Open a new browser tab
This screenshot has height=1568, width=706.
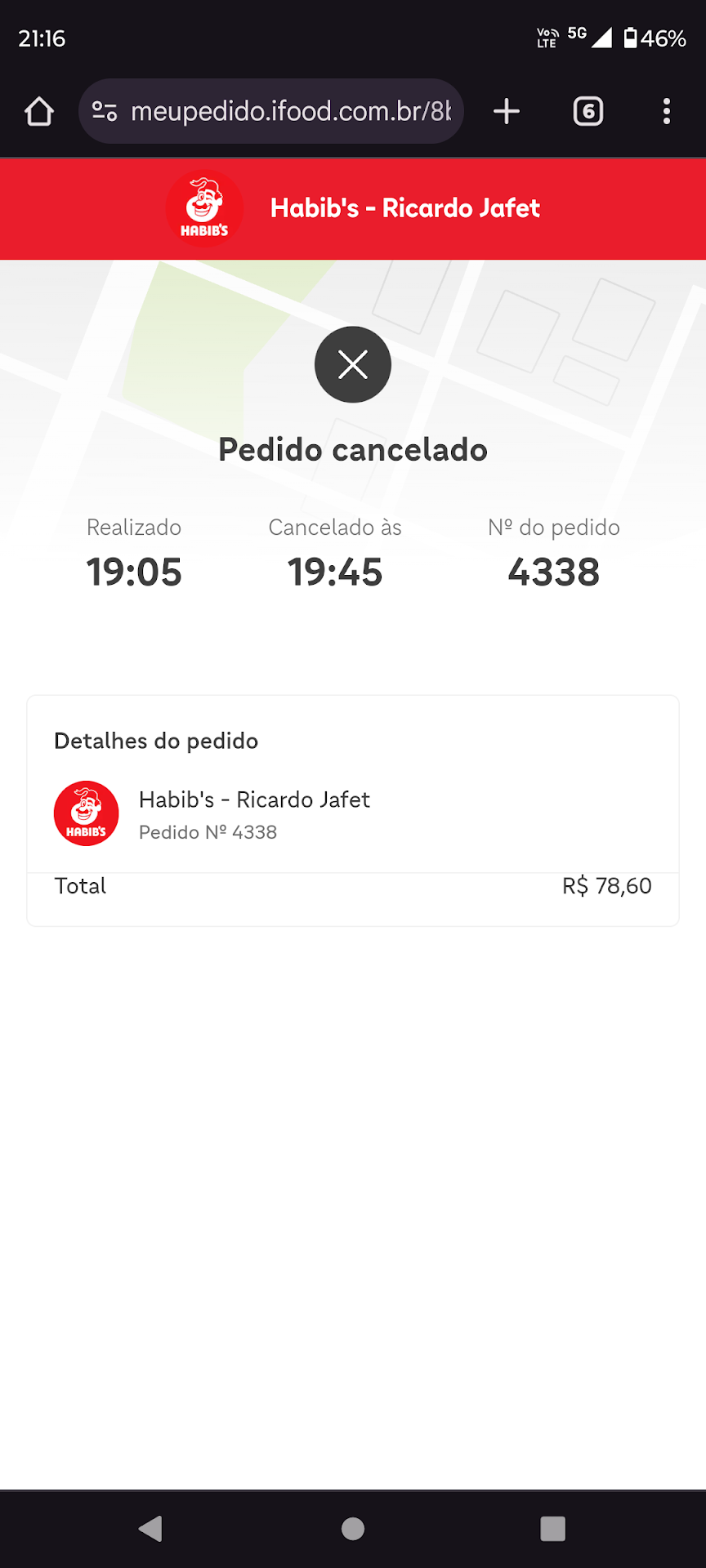507,111
